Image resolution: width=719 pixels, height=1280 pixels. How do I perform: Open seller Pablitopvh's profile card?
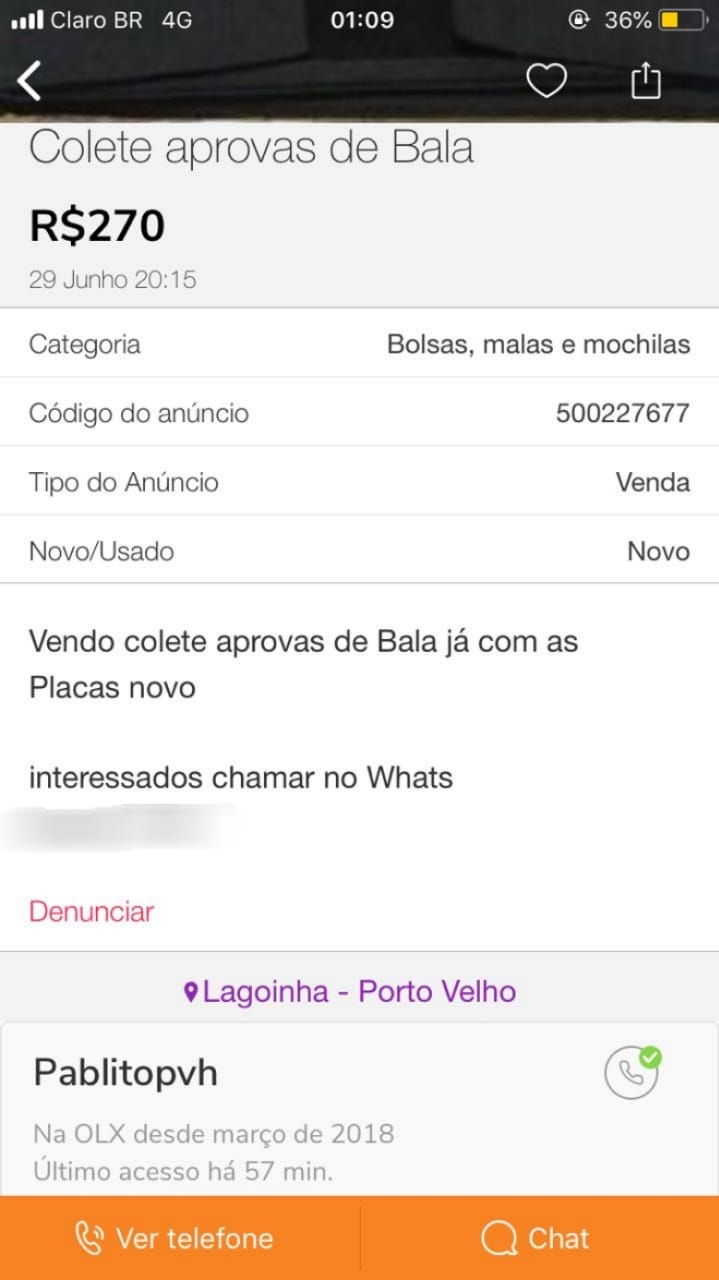click(126, 1073)
